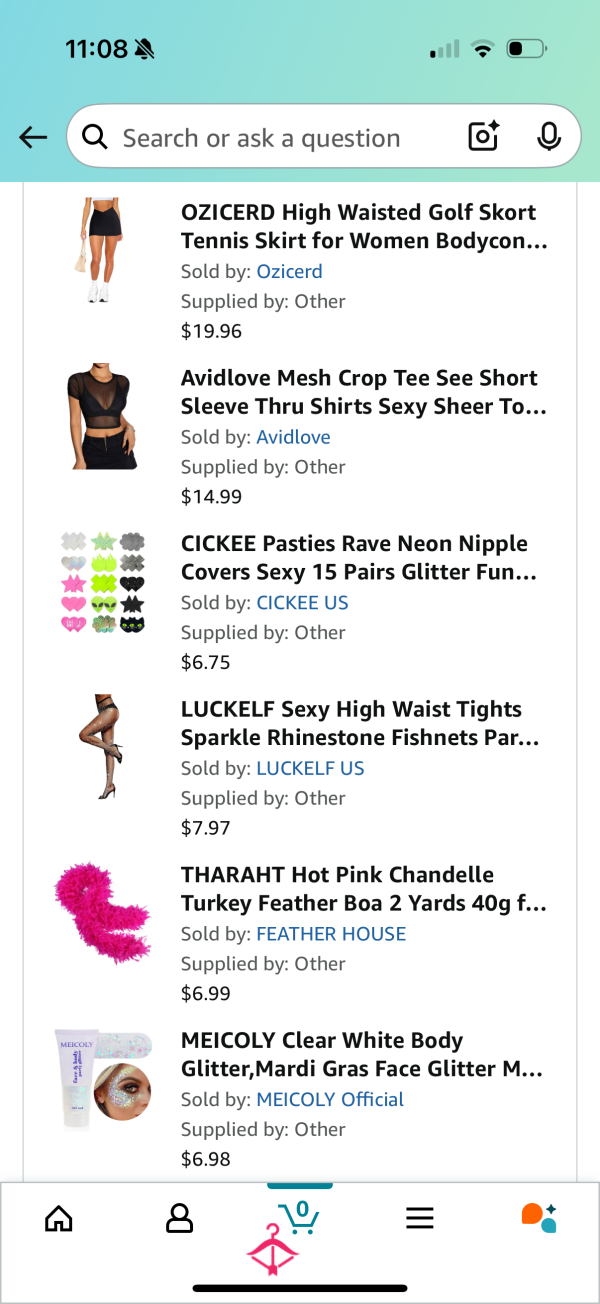Open the shopping cart tab

coord(299,1217)
